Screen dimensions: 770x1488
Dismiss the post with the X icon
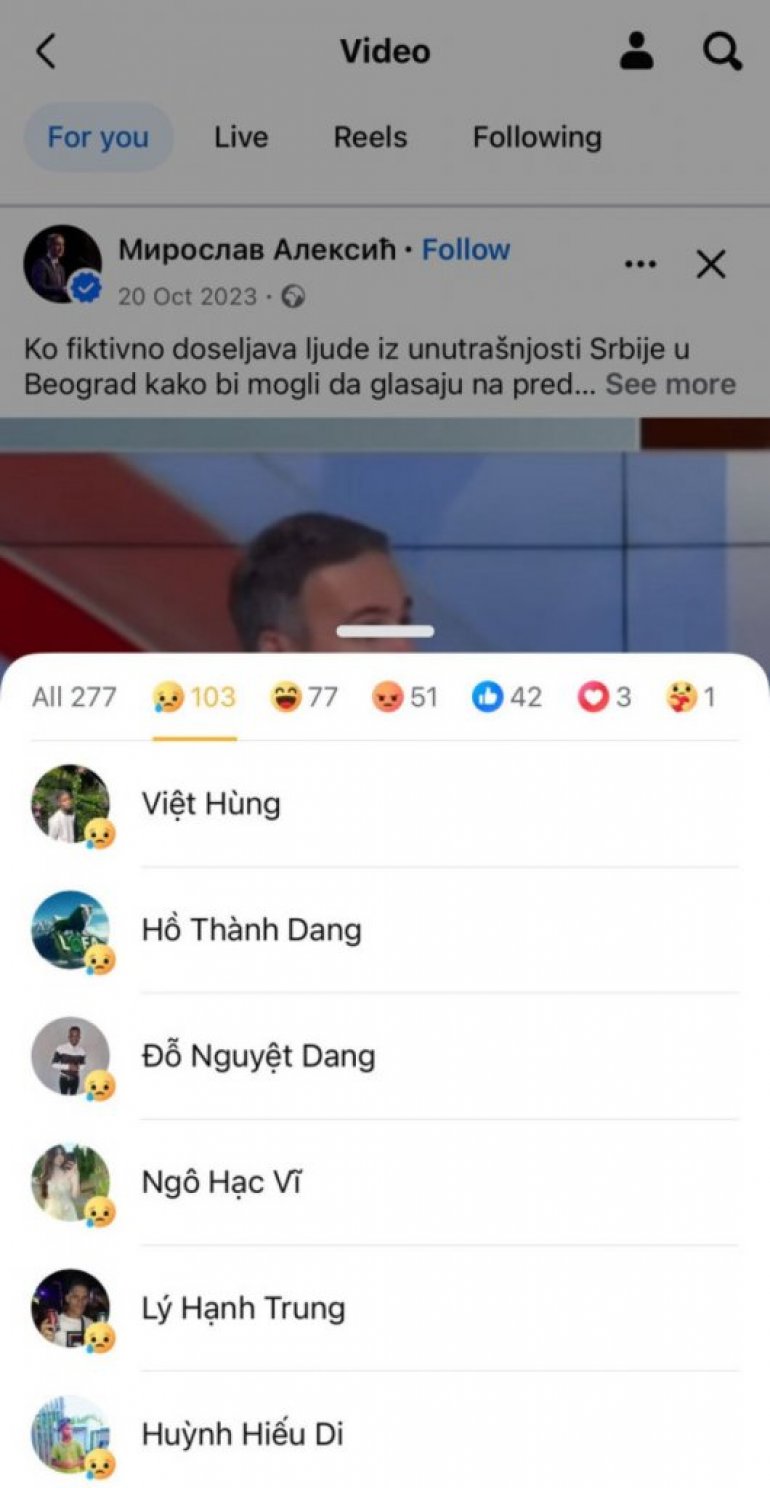pos(710,265)
